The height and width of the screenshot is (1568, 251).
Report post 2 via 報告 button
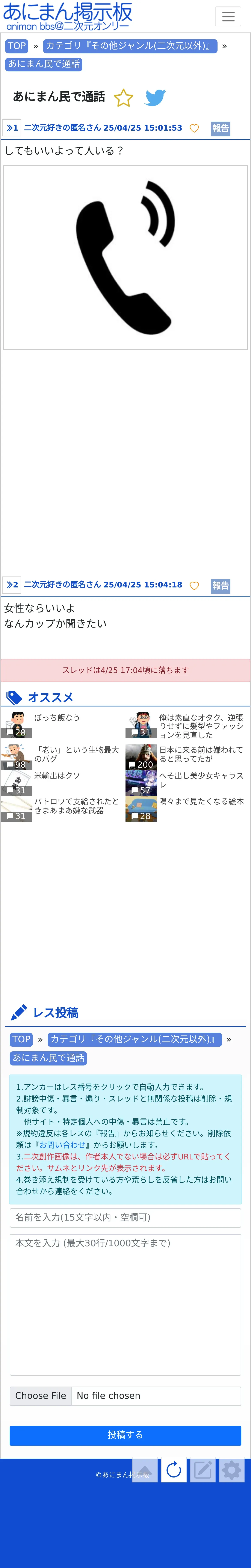(221, 586)
